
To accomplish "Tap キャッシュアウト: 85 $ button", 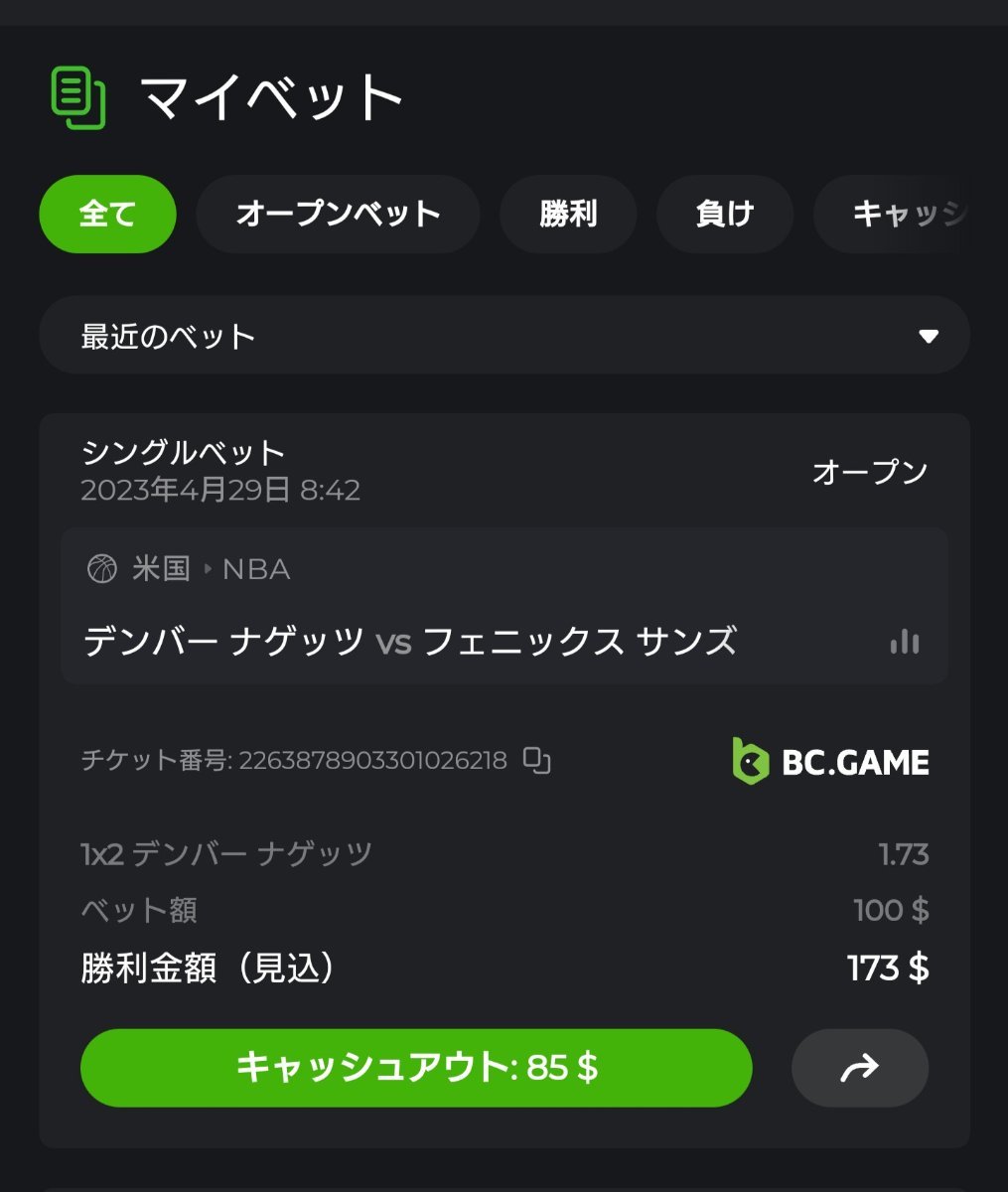I will coord(416,1068).
